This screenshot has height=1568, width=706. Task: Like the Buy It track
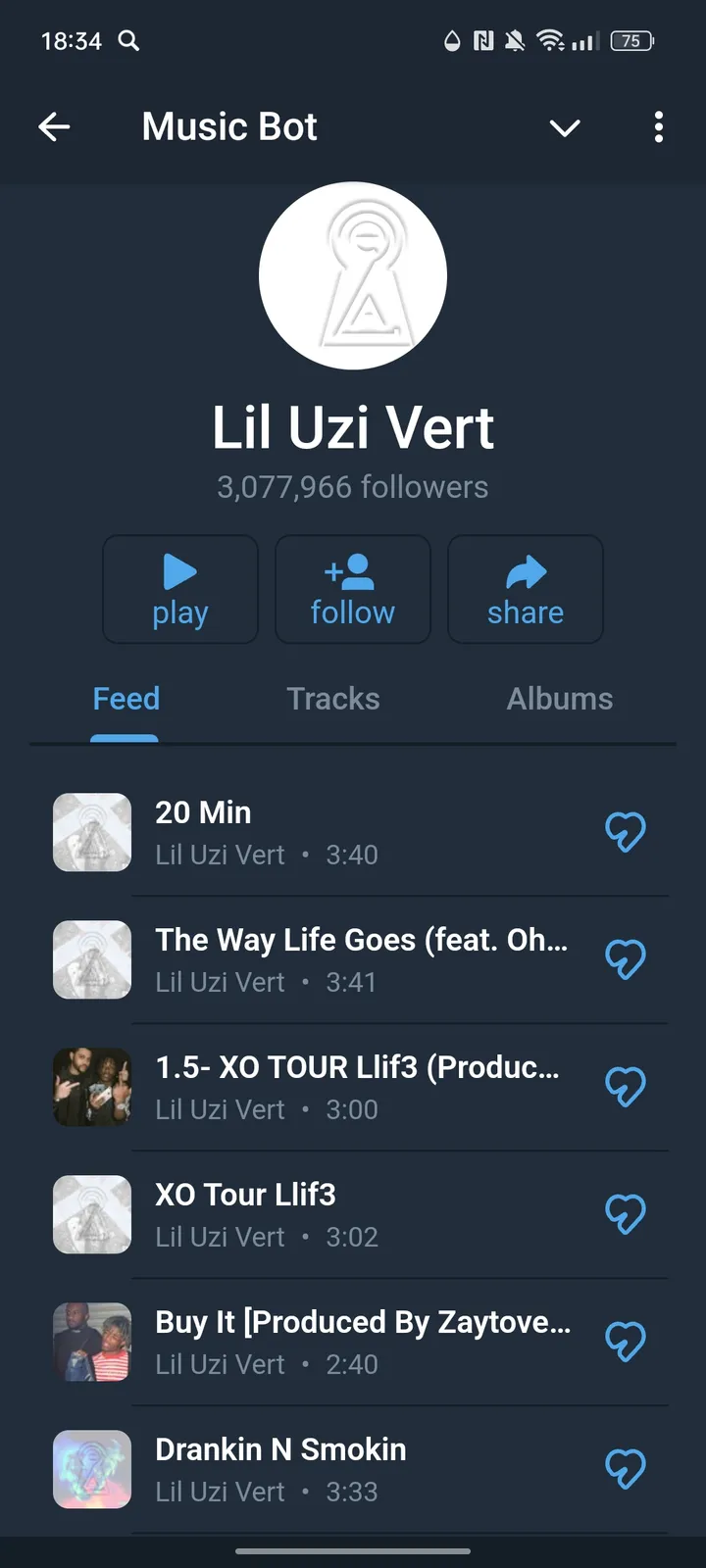coord(625,1342)
